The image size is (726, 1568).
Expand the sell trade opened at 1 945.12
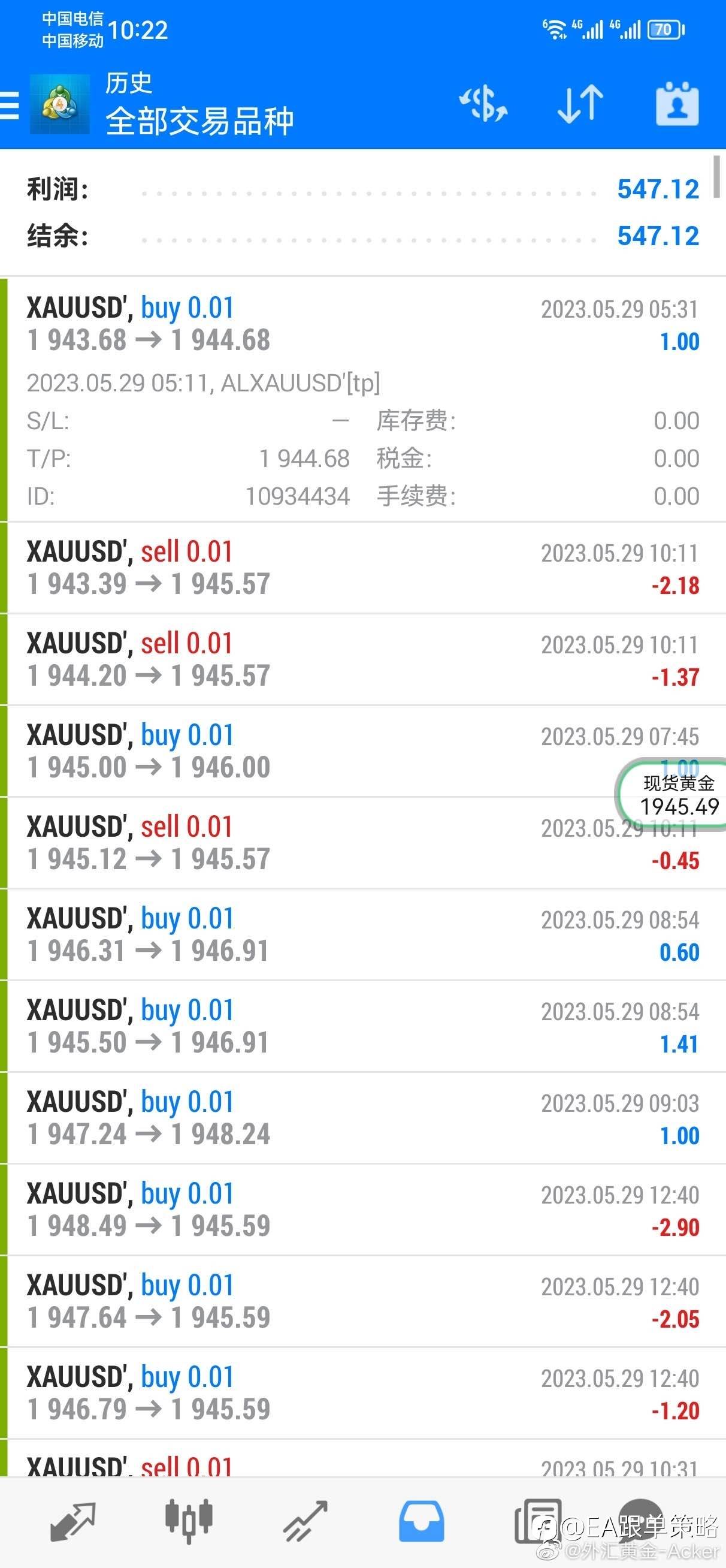(x=362, y=843)
